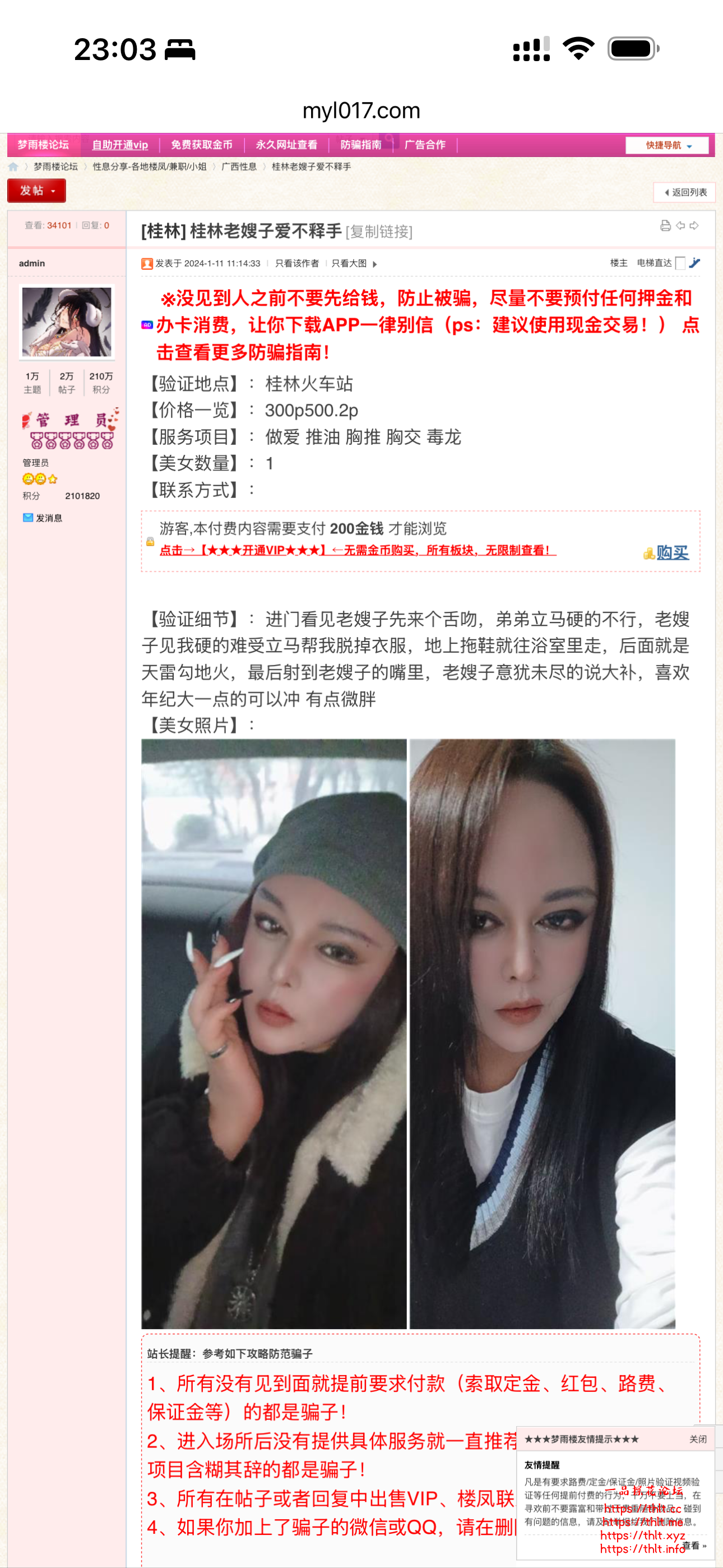The height and width of the screenshot is (1568, 723).
Task: Open the 开通VIP promotion link
Action: pos(357,550)
